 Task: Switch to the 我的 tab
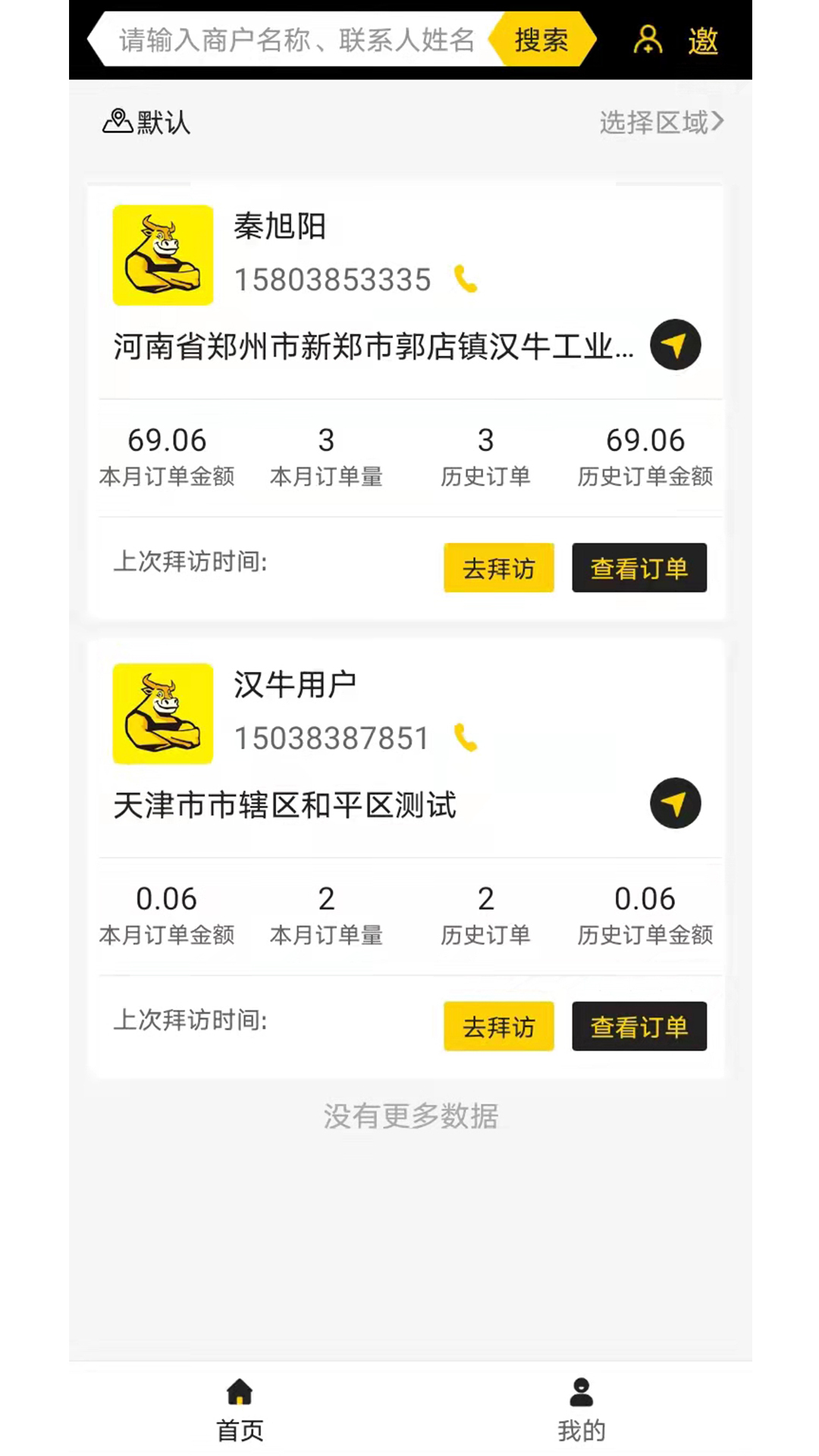[579, 1410]
